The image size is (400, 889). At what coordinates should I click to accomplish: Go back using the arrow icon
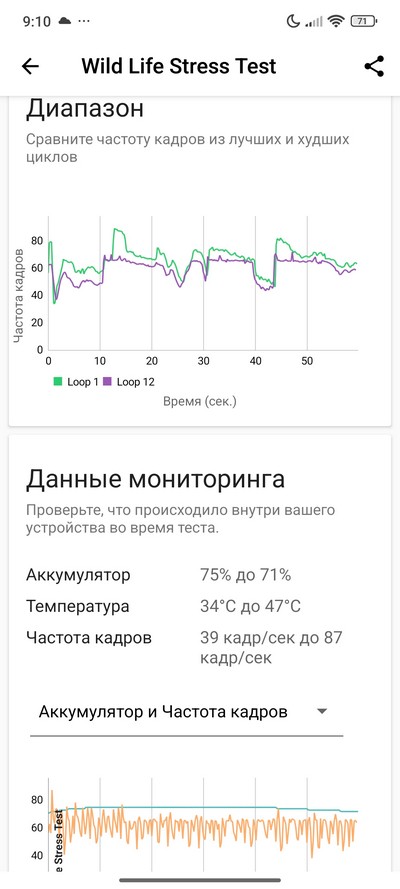[x=30, y=66]
